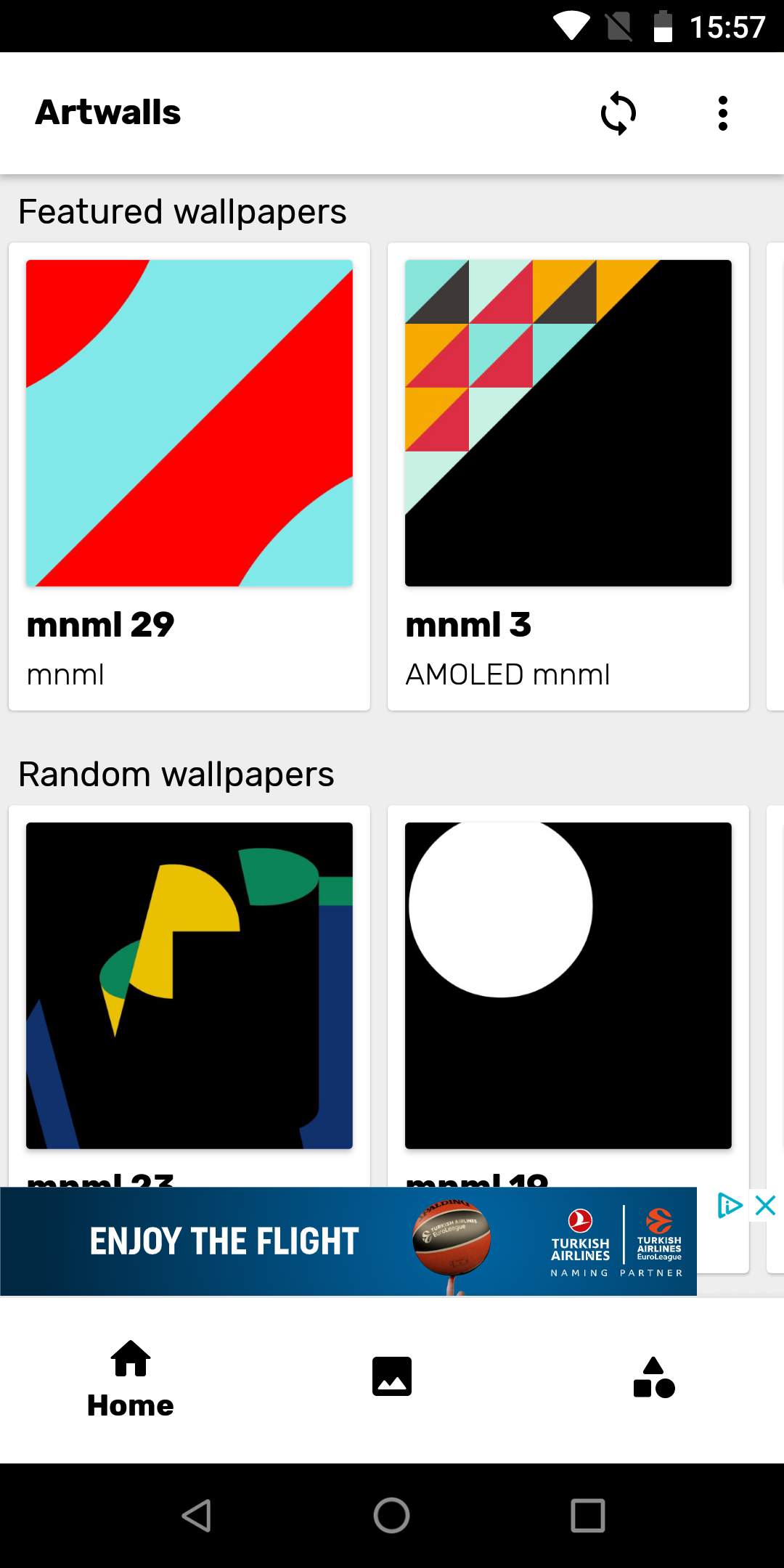The image size is (784, 1568).
Task: Switch to the categories shapes tab
Action: (x=653, y=1376)
